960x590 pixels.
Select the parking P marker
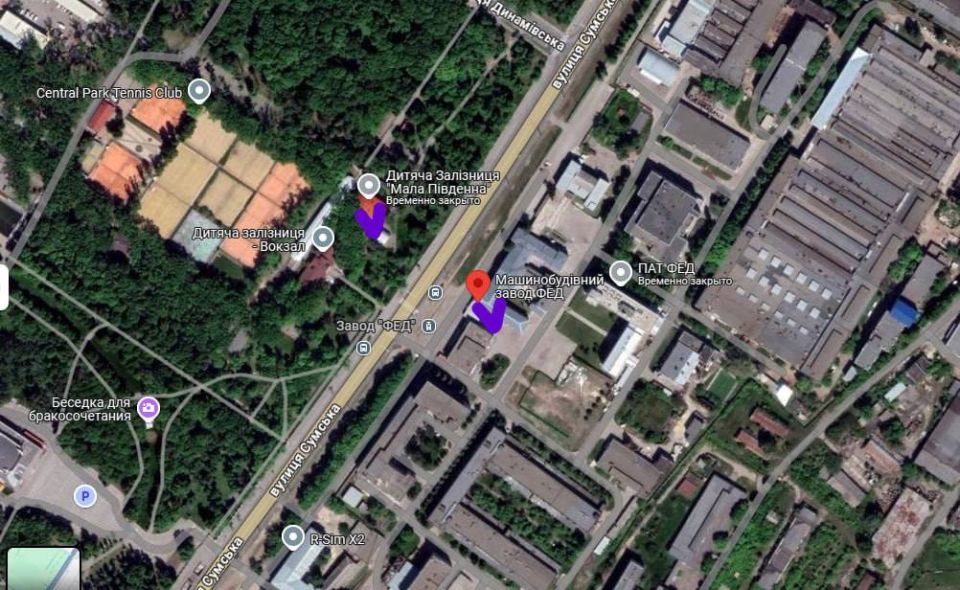[x=85, y=494]
